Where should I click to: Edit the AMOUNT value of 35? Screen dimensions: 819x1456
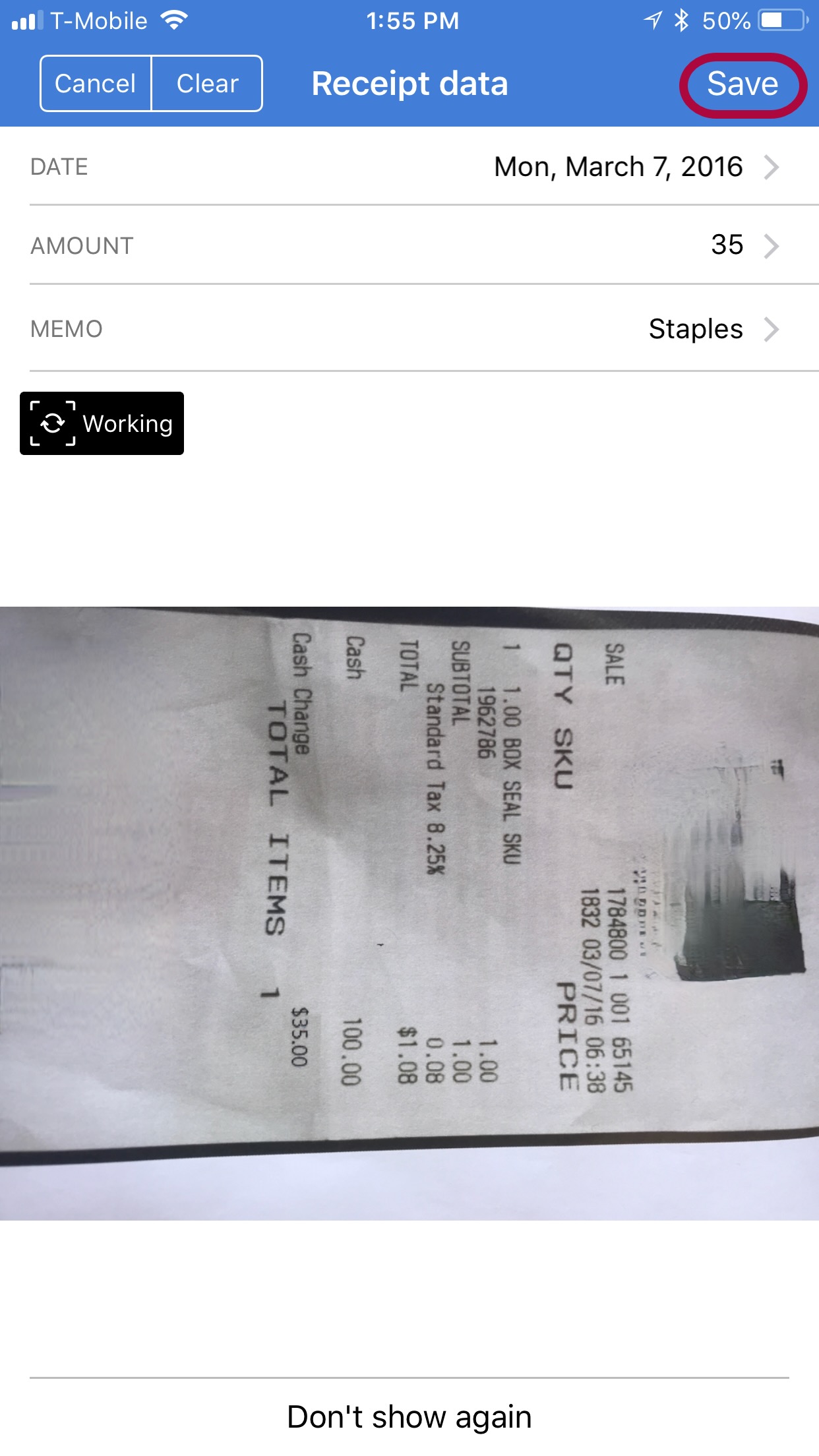tap(422, 245)
